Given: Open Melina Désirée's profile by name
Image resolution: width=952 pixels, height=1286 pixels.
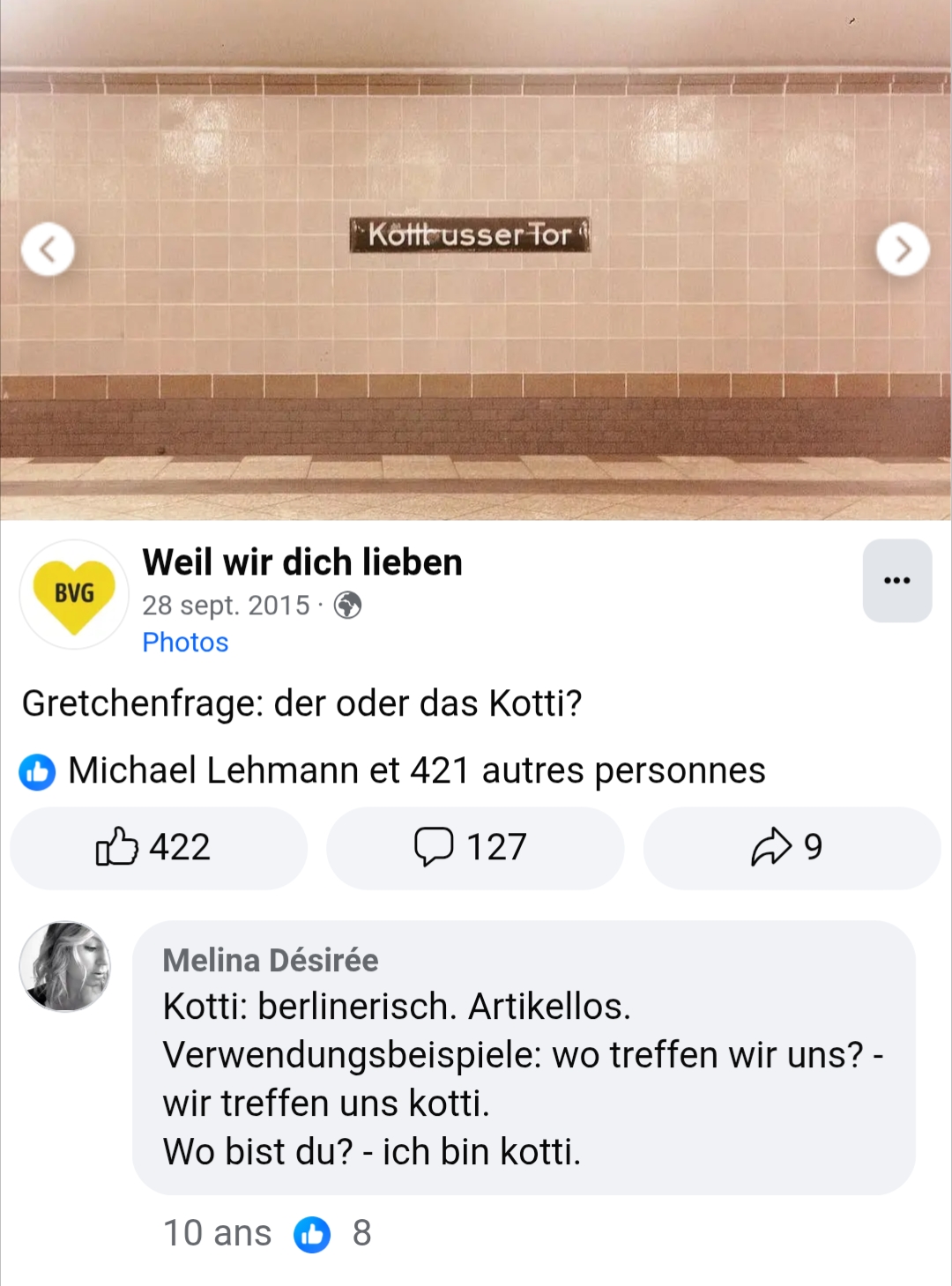Looking at the screenshot, I should coord(271,961).
